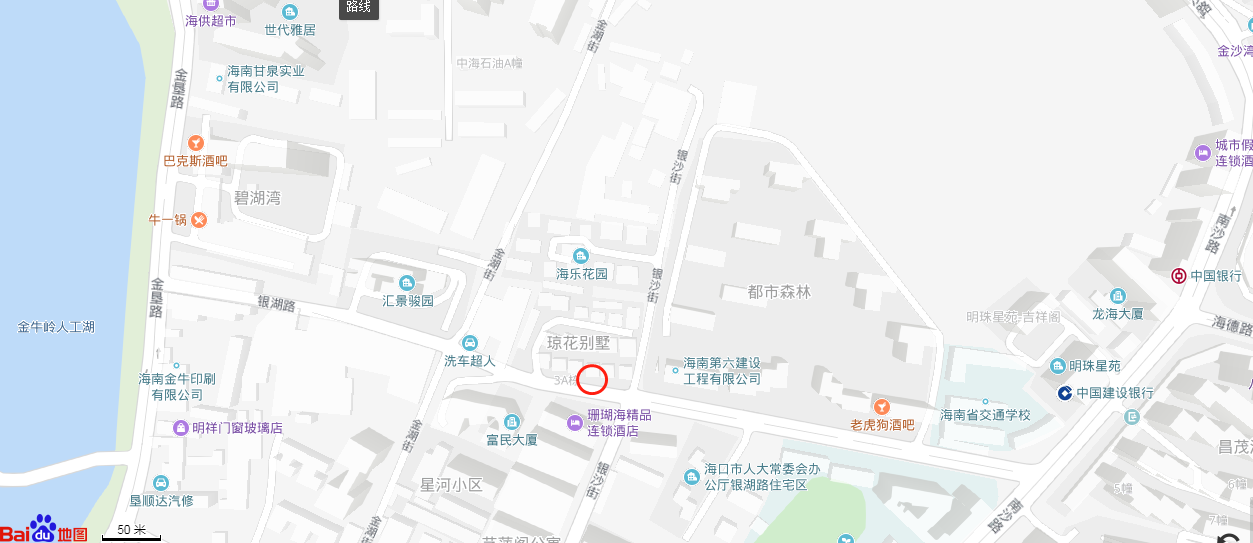Image resolution: width=1253 pixels, height=543 pixels.
Task: Open the 巴克斯酒吧 bar marker
Action: click(x=196, y=143)
